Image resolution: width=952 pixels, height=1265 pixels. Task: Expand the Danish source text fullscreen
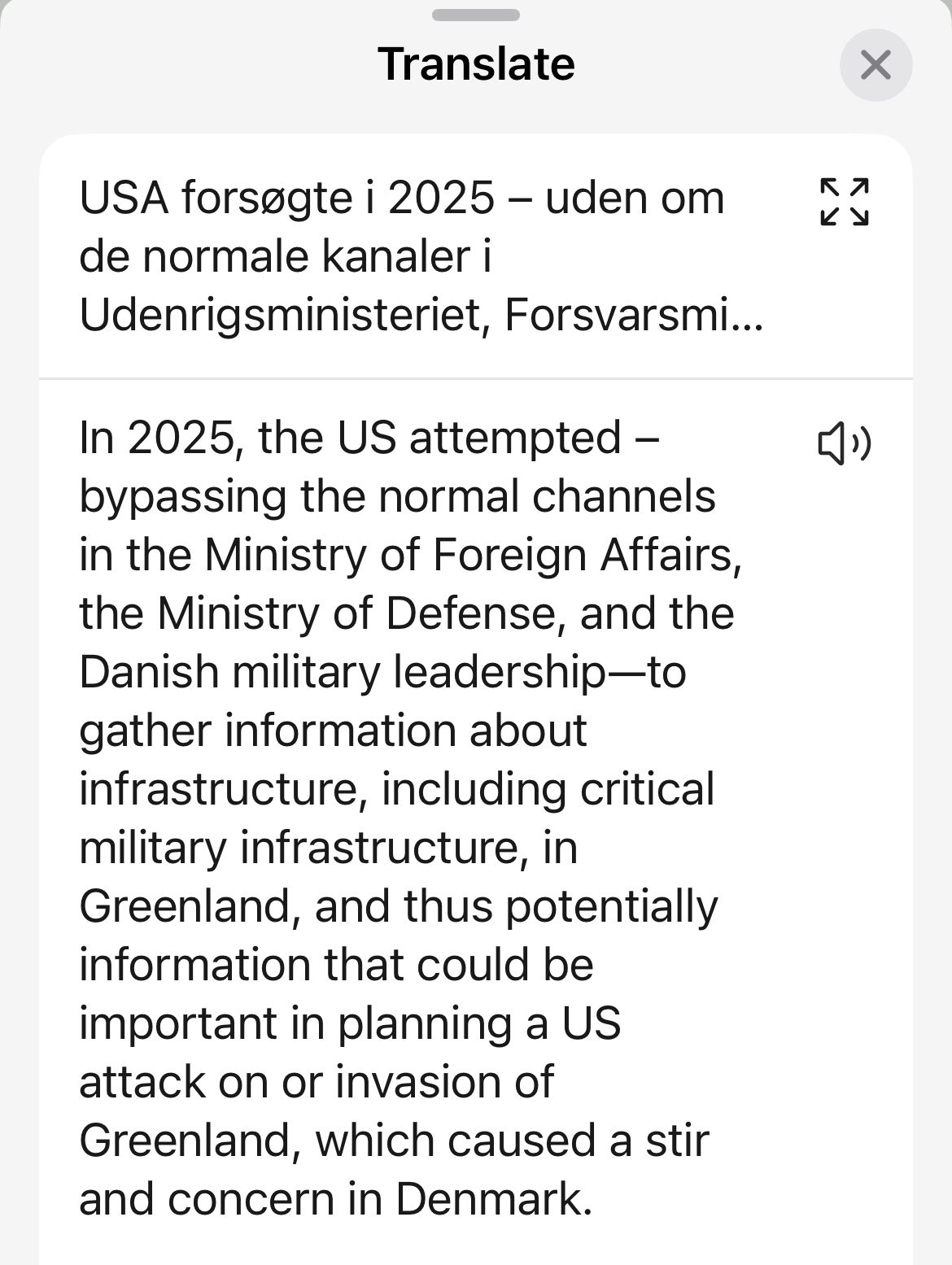pyautogui.click(x=845, y=201)
